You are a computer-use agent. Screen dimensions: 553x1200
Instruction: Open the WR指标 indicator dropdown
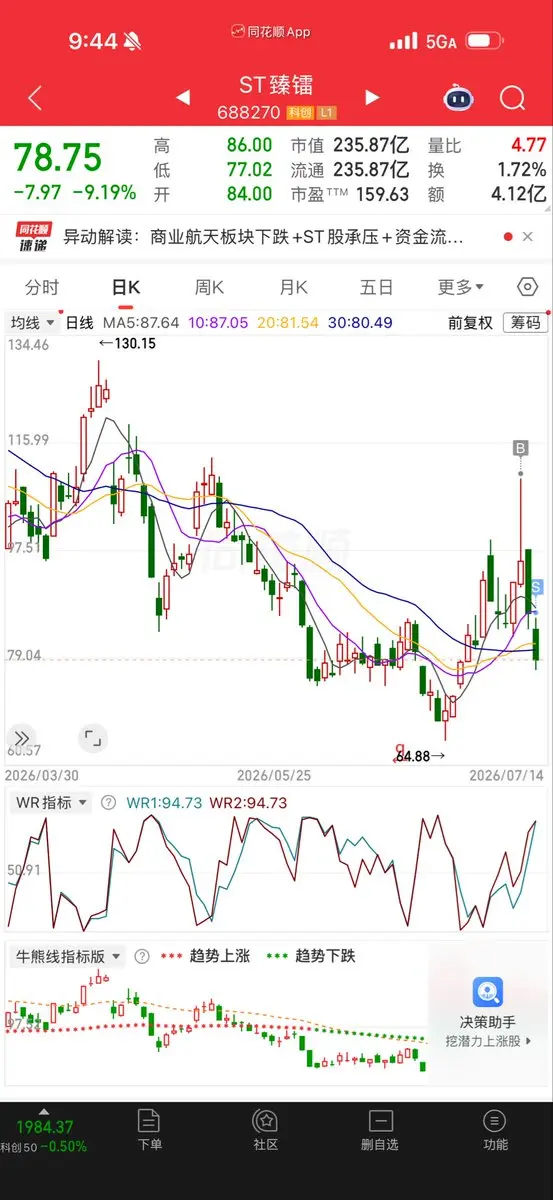point(50,803)
